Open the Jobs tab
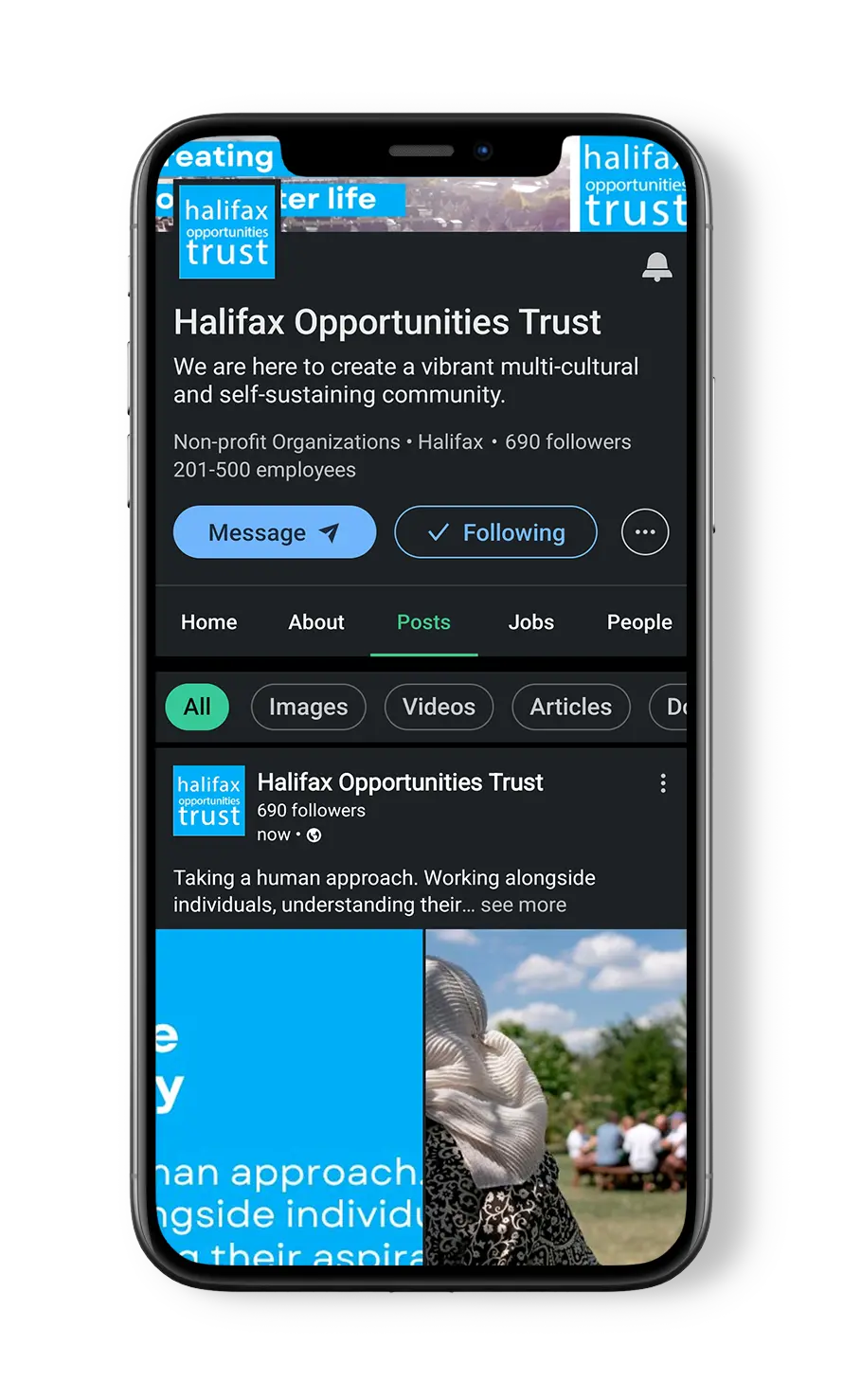 [x=531, y=622]
